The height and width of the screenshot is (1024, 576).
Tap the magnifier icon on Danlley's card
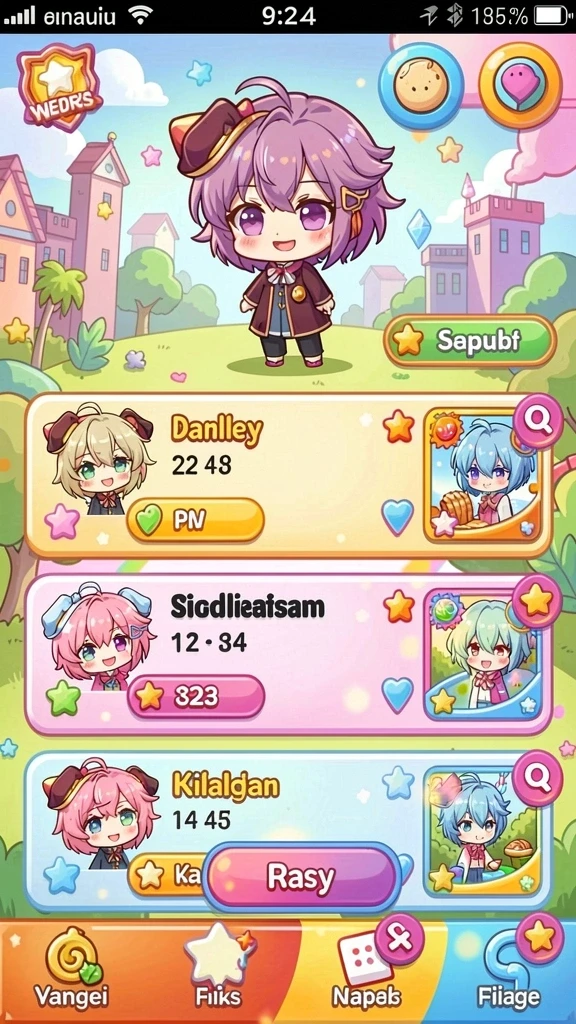pyautogui.click(x=537, y=421)
